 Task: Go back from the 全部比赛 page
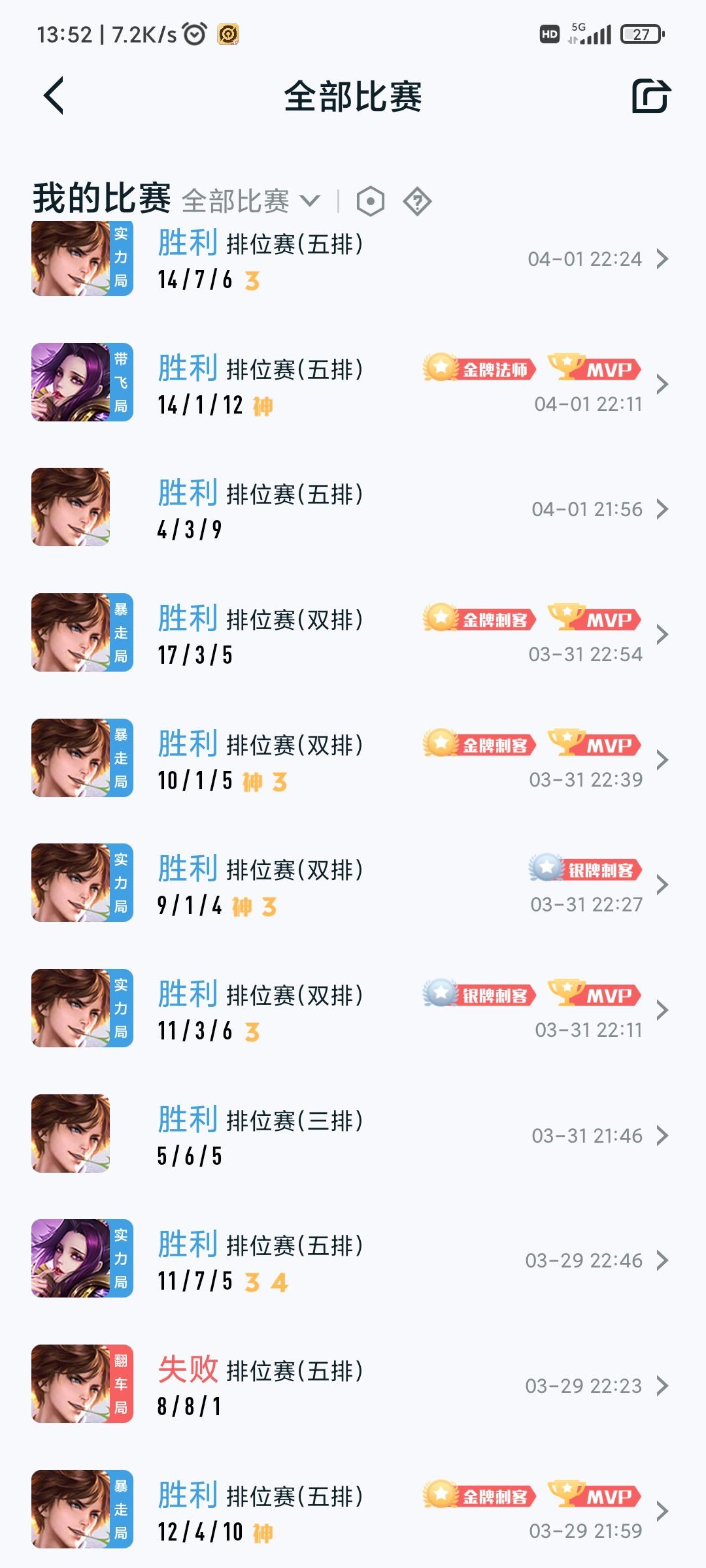[54, 96]
